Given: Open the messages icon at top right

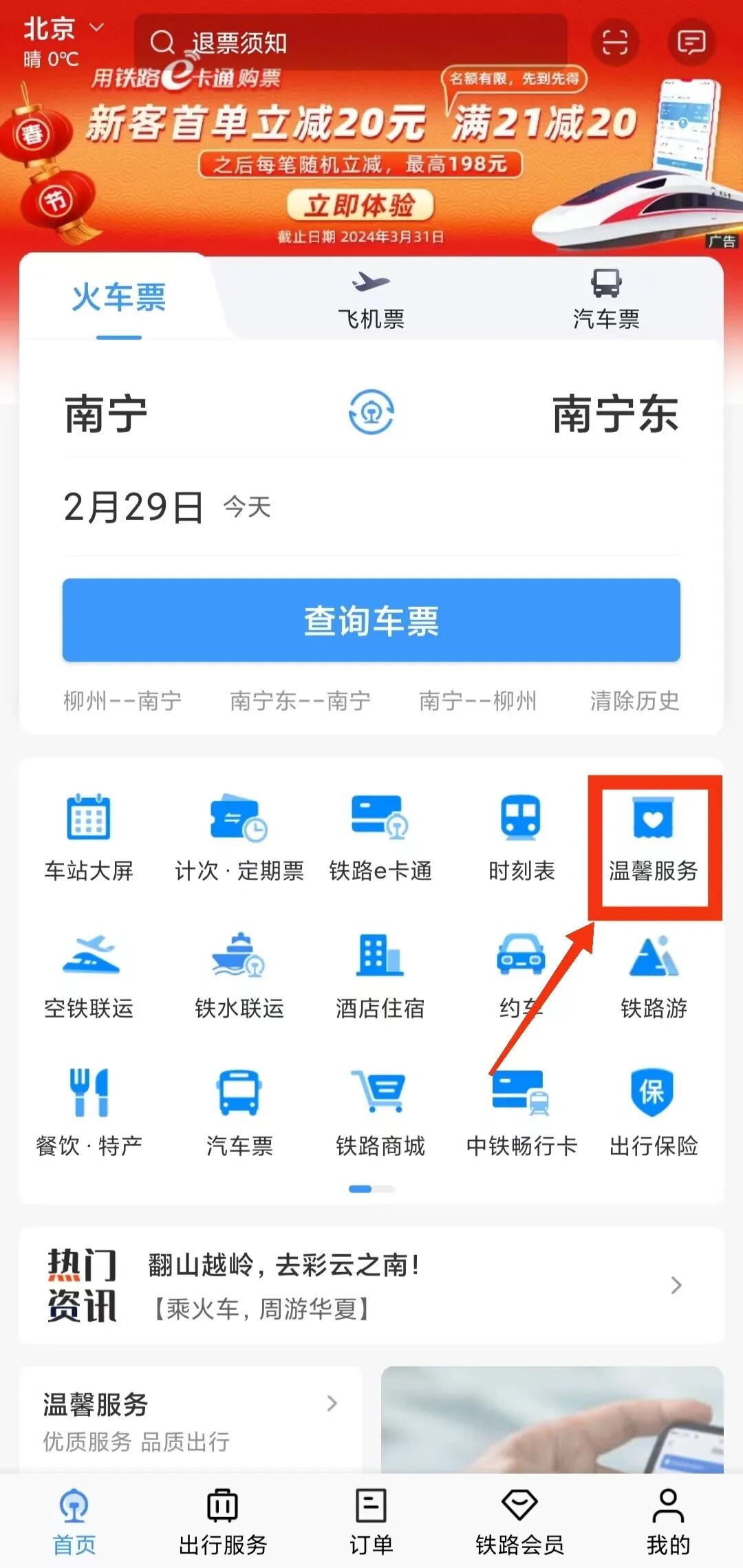Looking at the screenshot, I should pos(691,43).
